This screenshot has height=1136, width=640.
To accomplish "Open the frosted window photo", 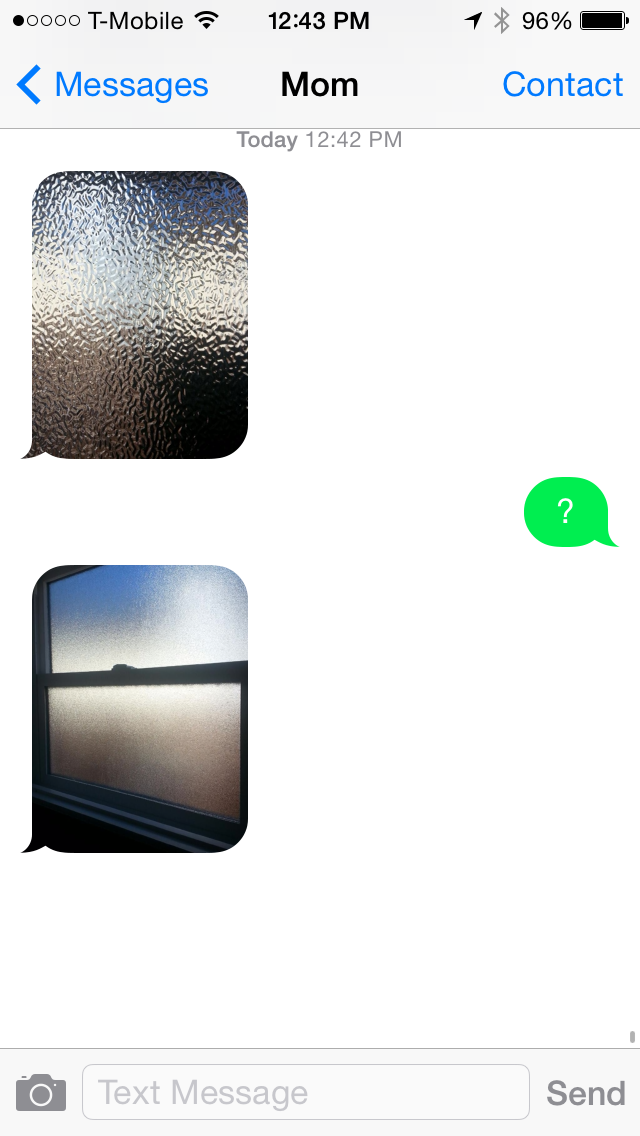I will (140, 709).
